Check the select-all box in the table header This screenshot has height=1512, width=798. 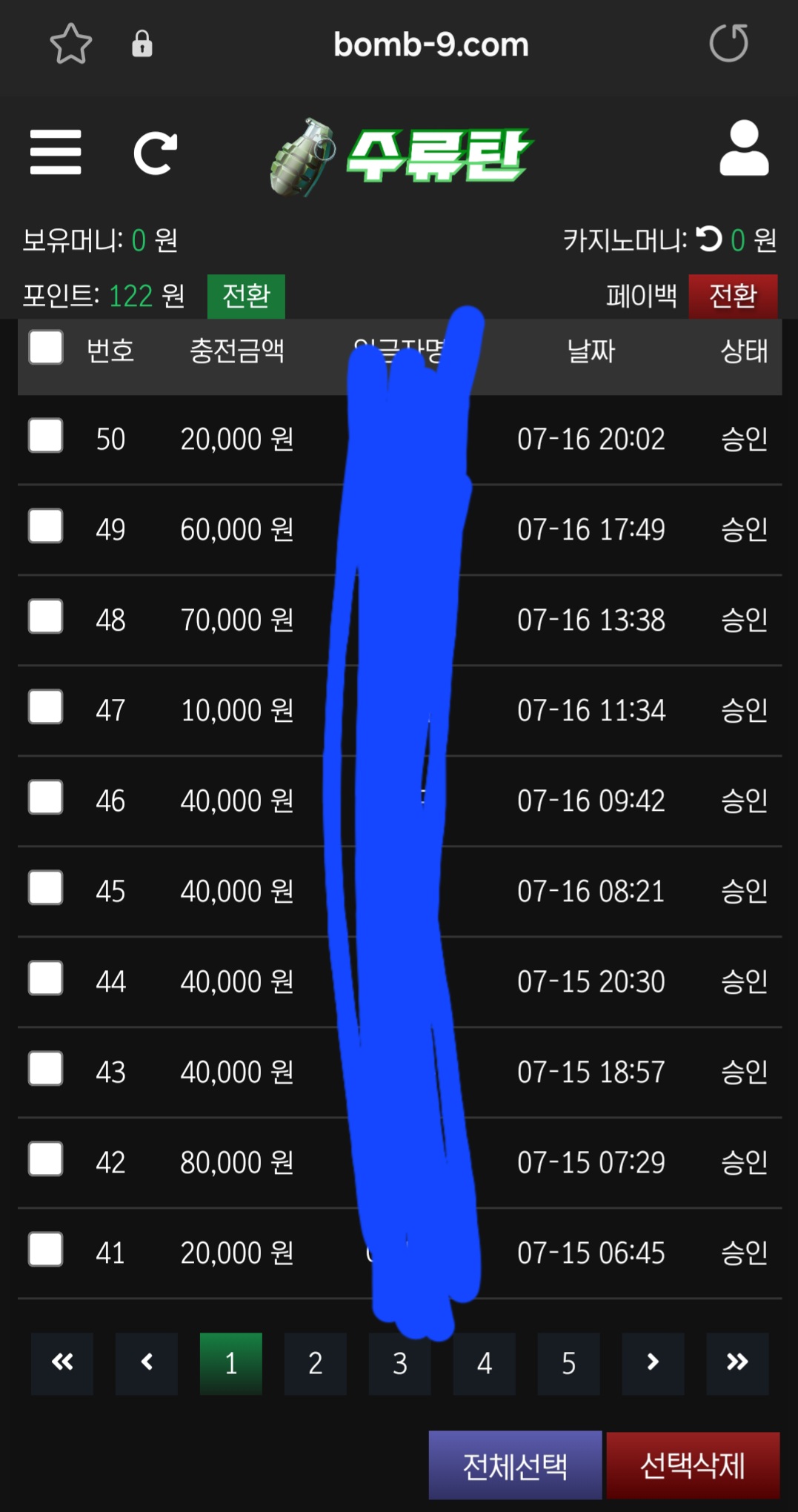(46, 348)
